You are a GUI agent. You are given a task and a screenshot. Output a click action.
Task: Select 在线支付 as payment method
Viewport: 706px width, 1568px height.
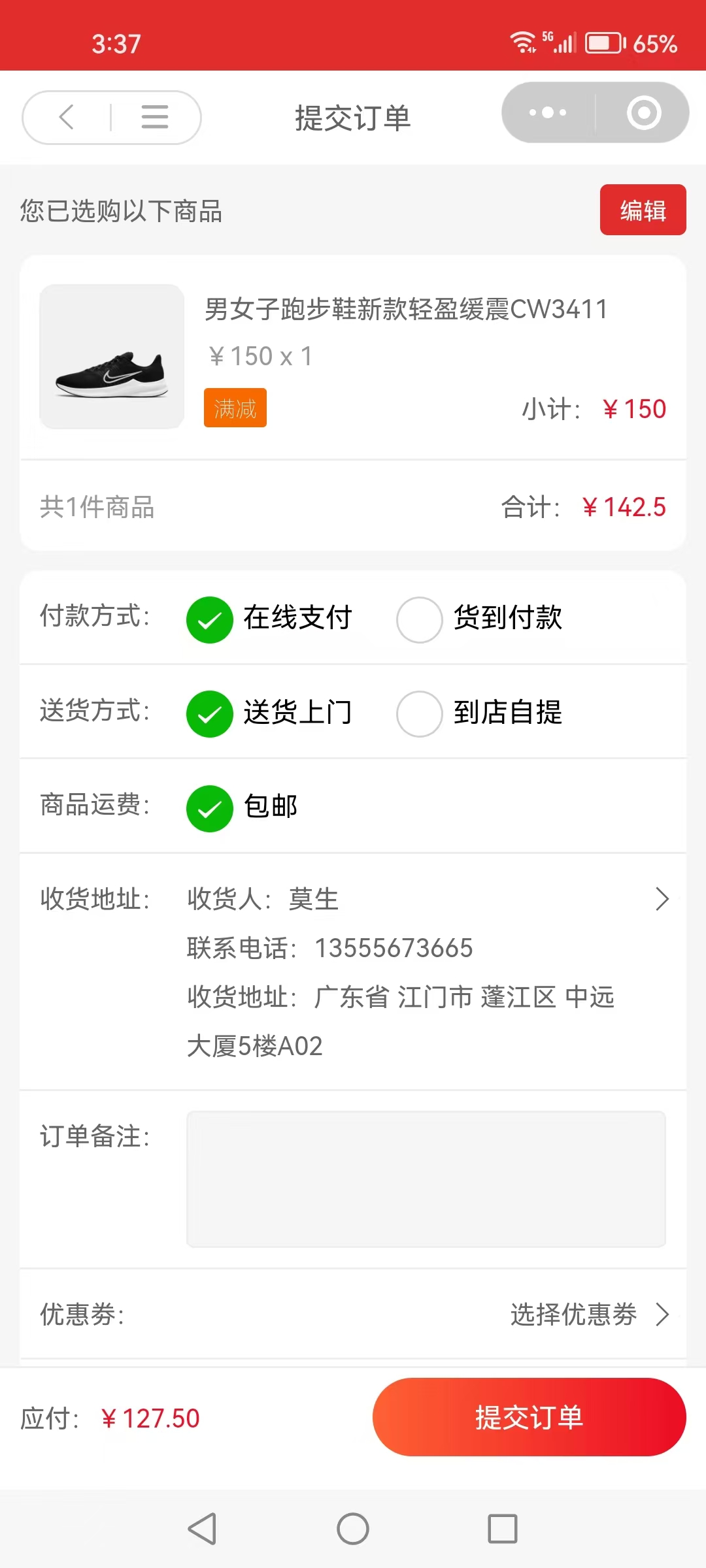210,619
